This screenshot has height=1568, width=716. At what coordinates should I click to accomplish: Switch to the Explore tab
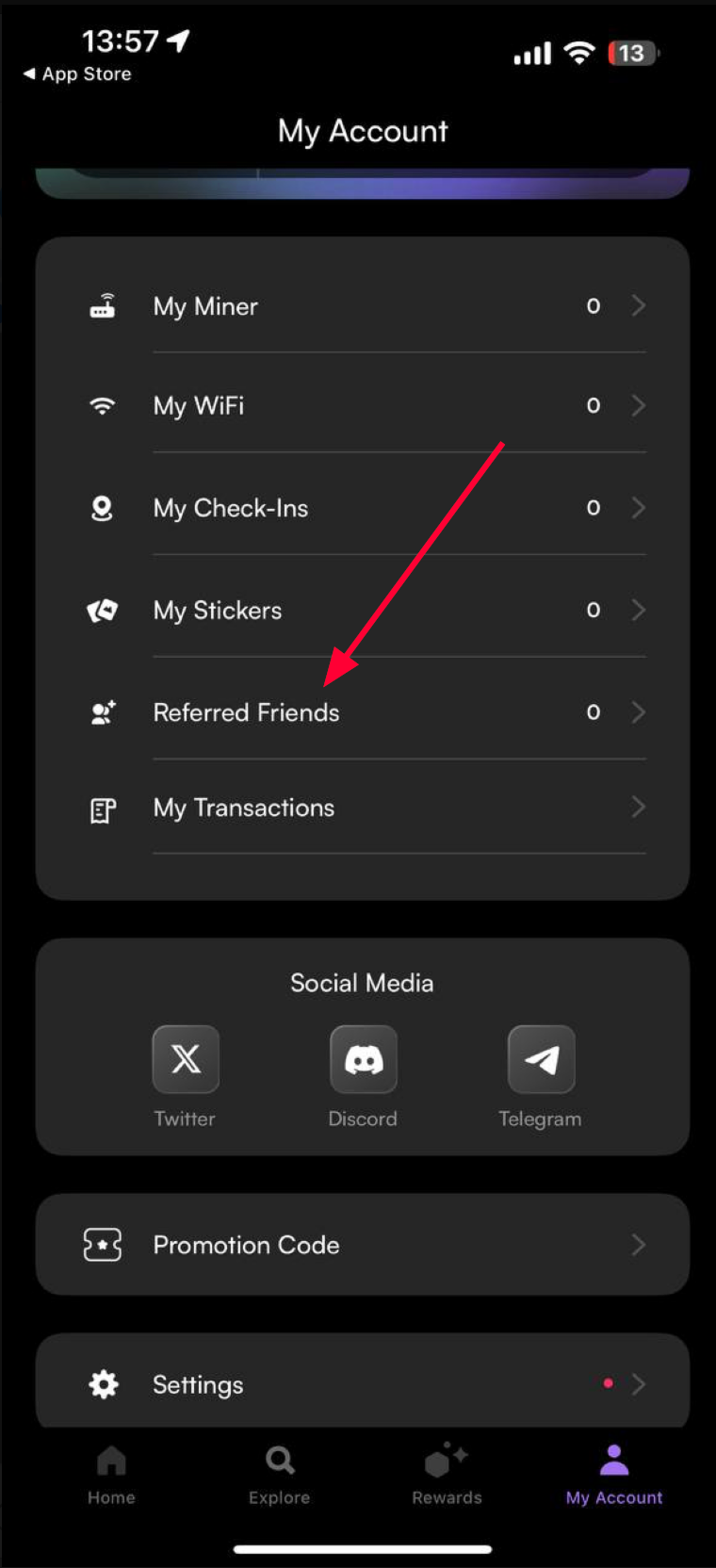(x=279, y=1475)
